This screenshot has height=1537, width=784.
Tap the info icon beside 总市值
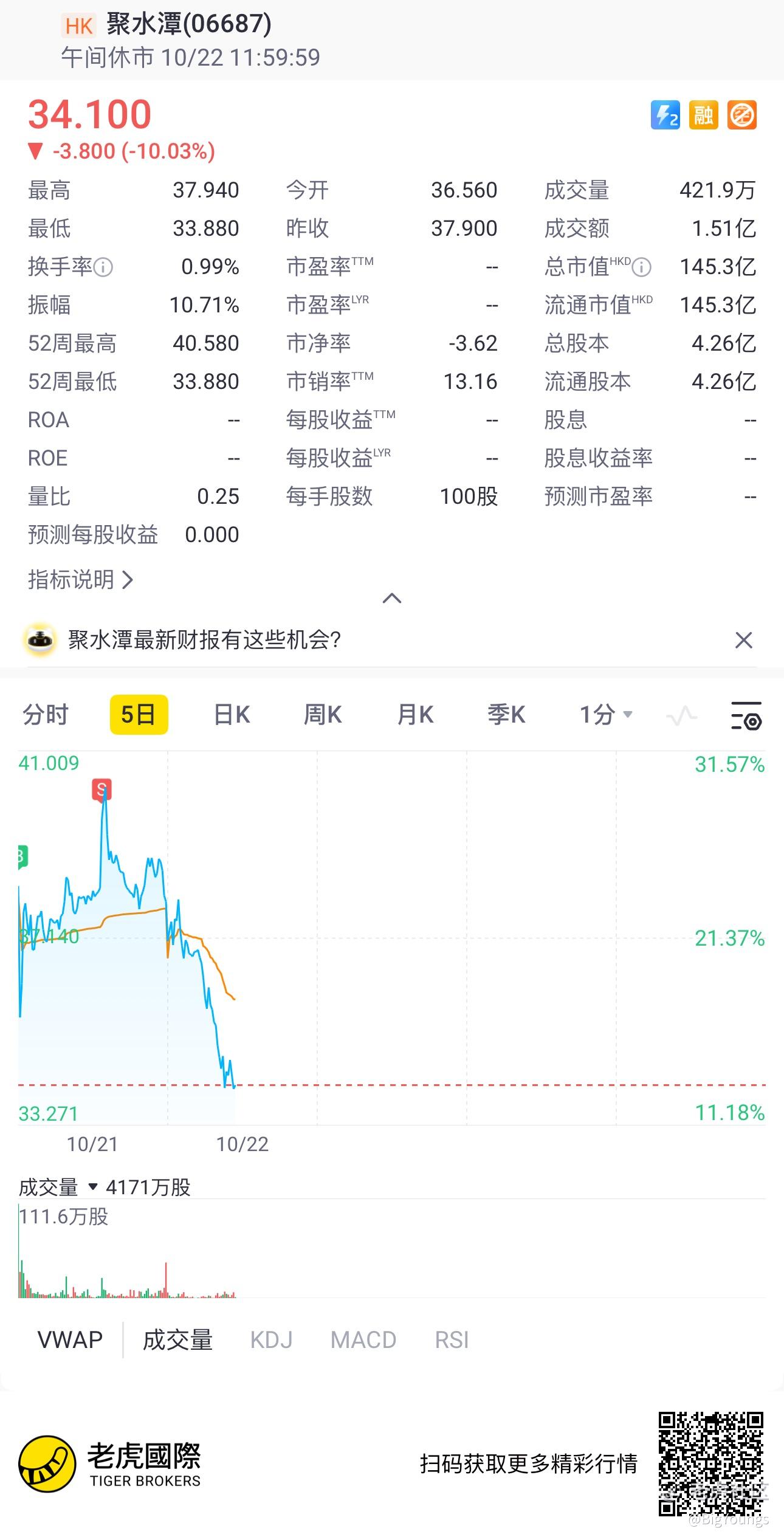click(x=642, y=267)
